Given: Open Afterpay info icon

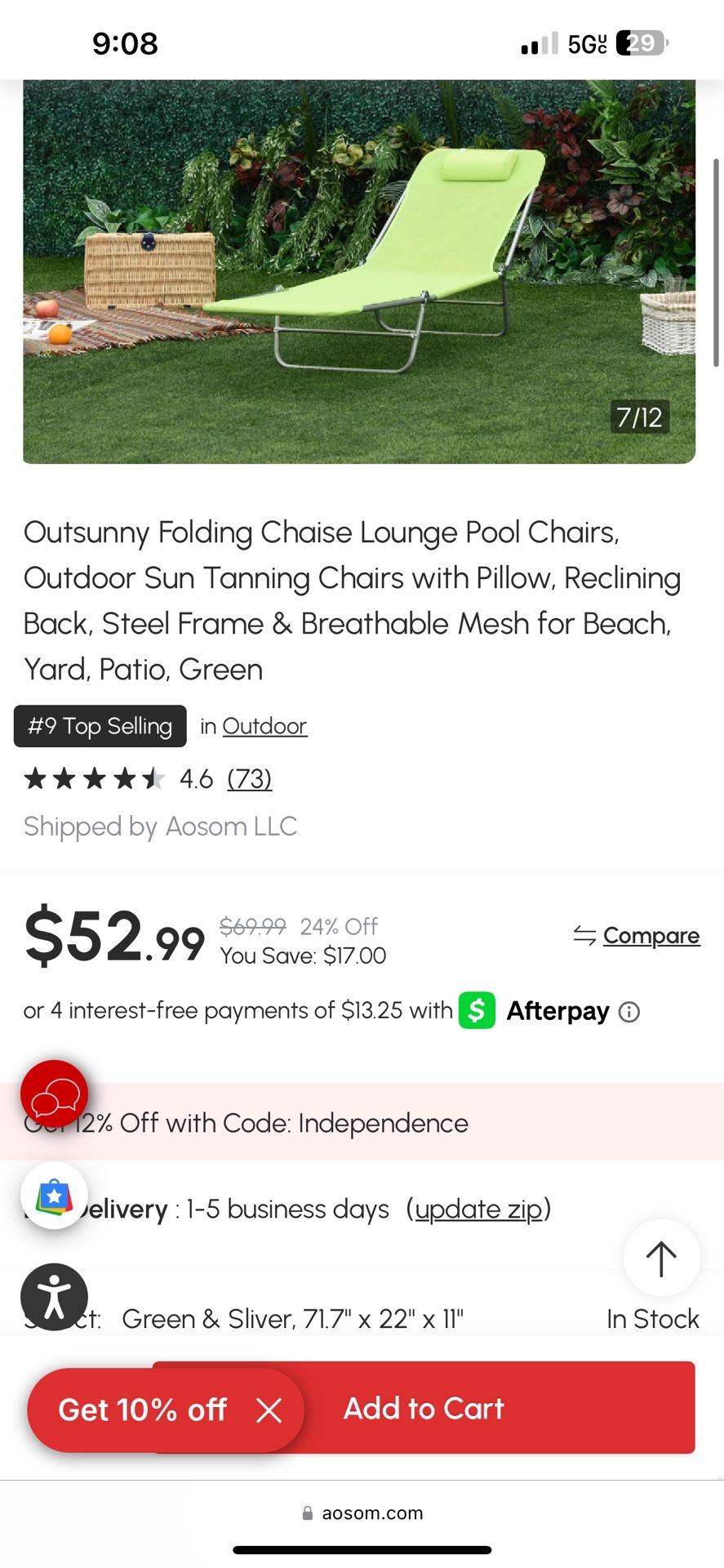Looking at the screenshot, I should [629, 1012].
